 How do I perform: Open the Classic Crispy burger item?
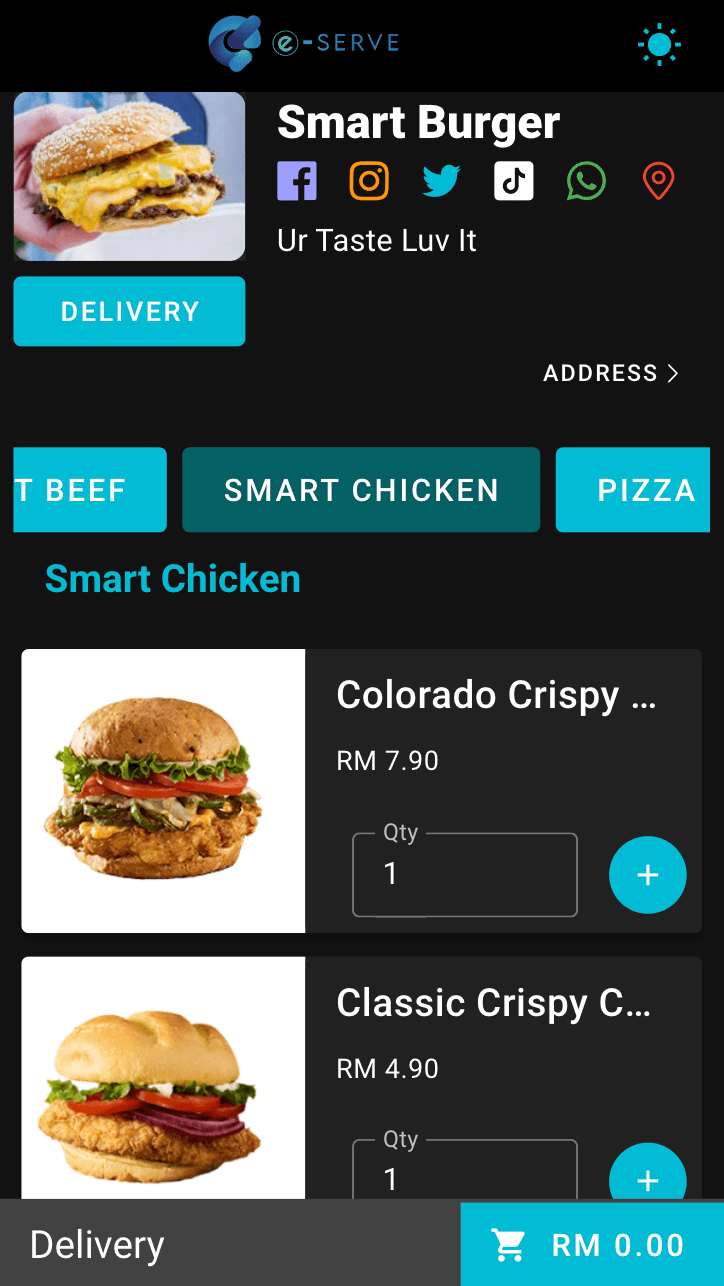(494, 1003)
